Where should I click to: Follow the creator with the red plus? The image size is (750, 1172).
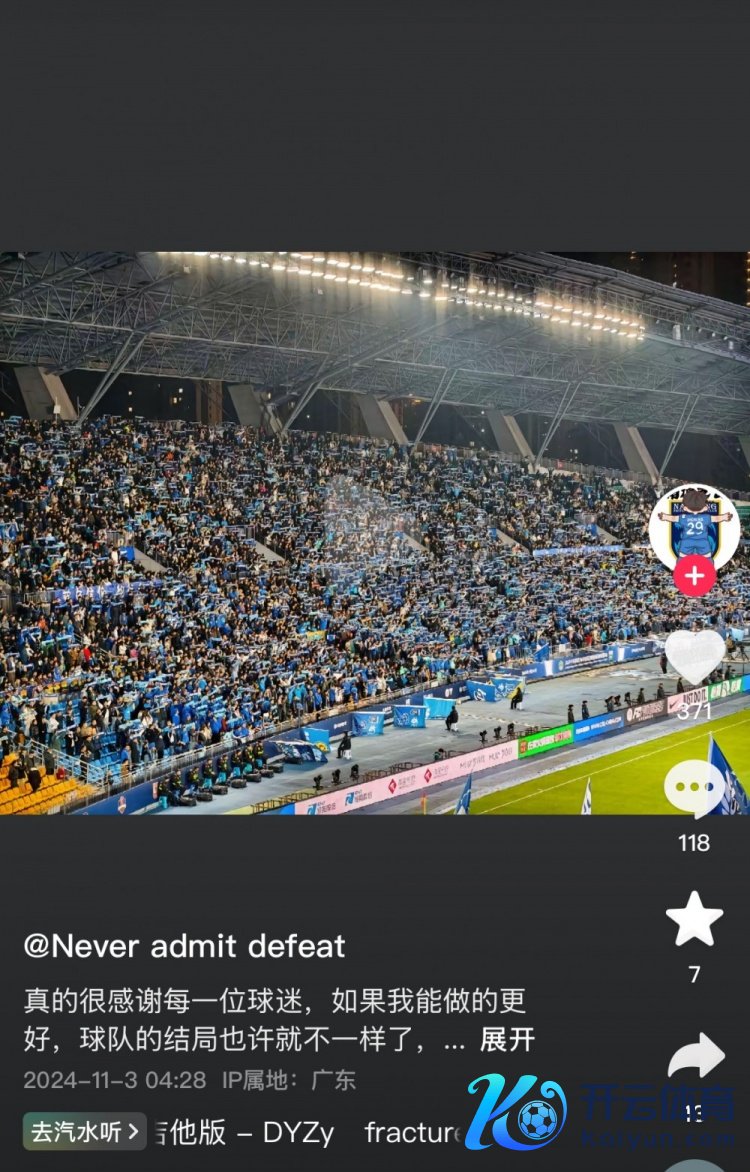(694, 575)
